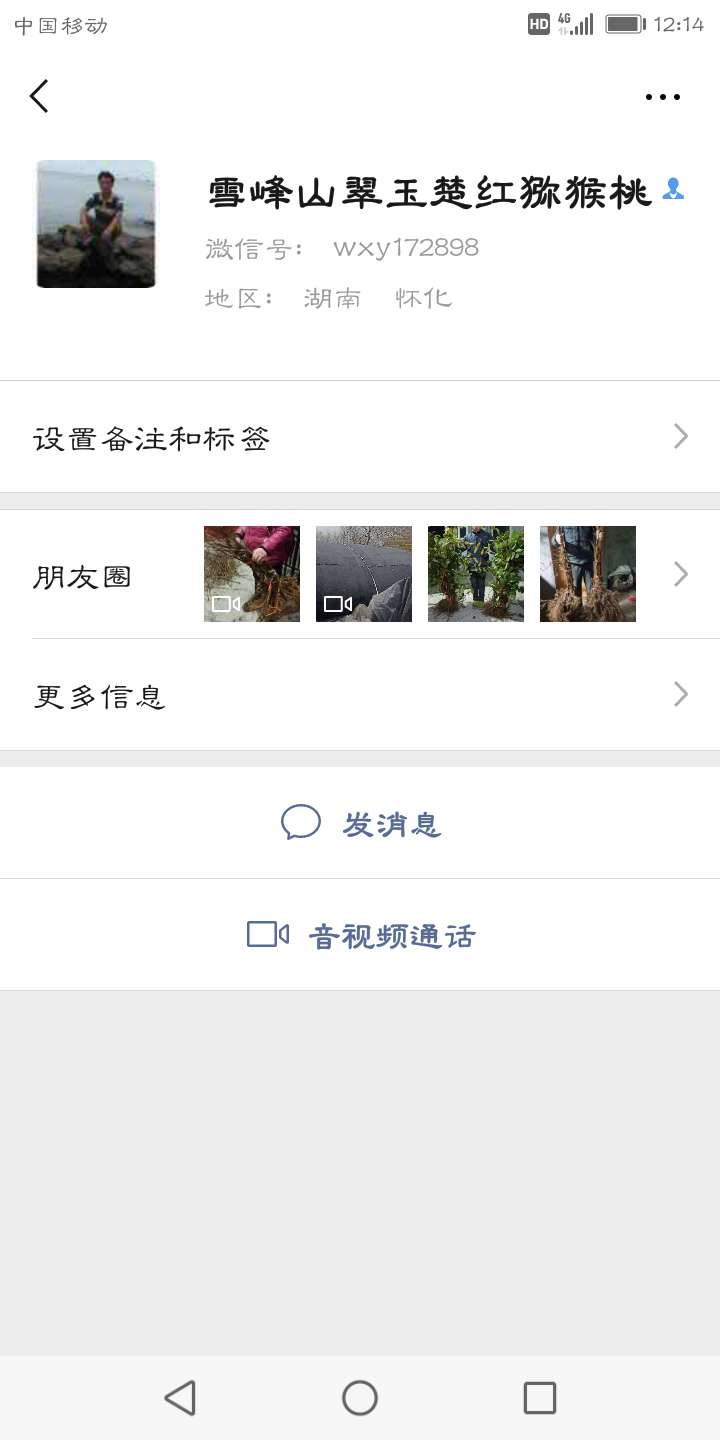The width and height of the screenshot is (720, 1440).
Task: Open the 朋友圈 moments row
Action: click(360, 574)
